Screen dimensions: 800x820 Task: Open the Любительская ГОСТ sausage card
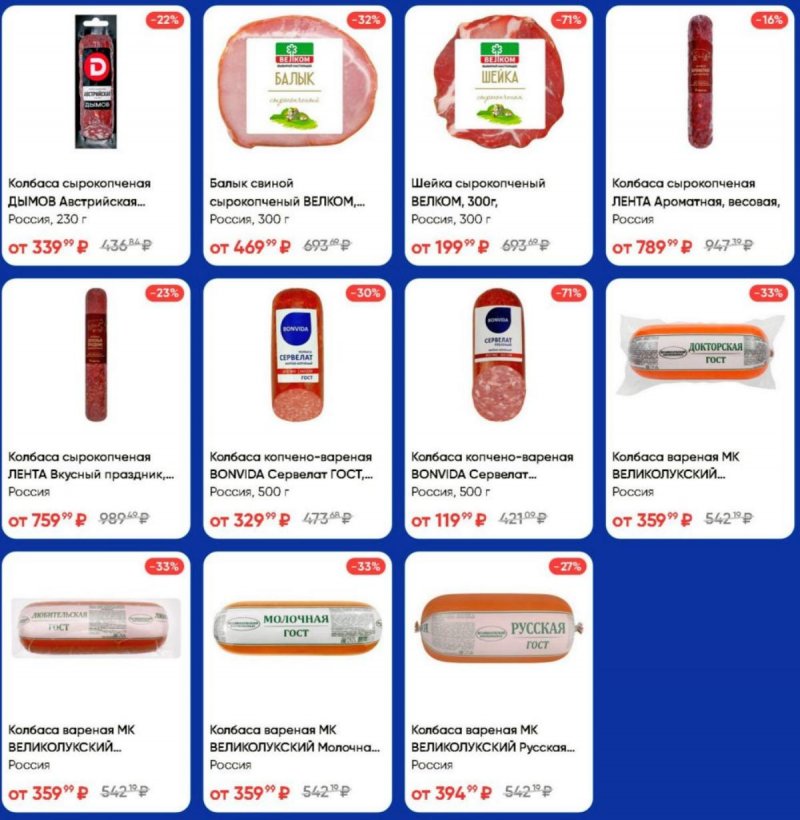pos(95,680)
